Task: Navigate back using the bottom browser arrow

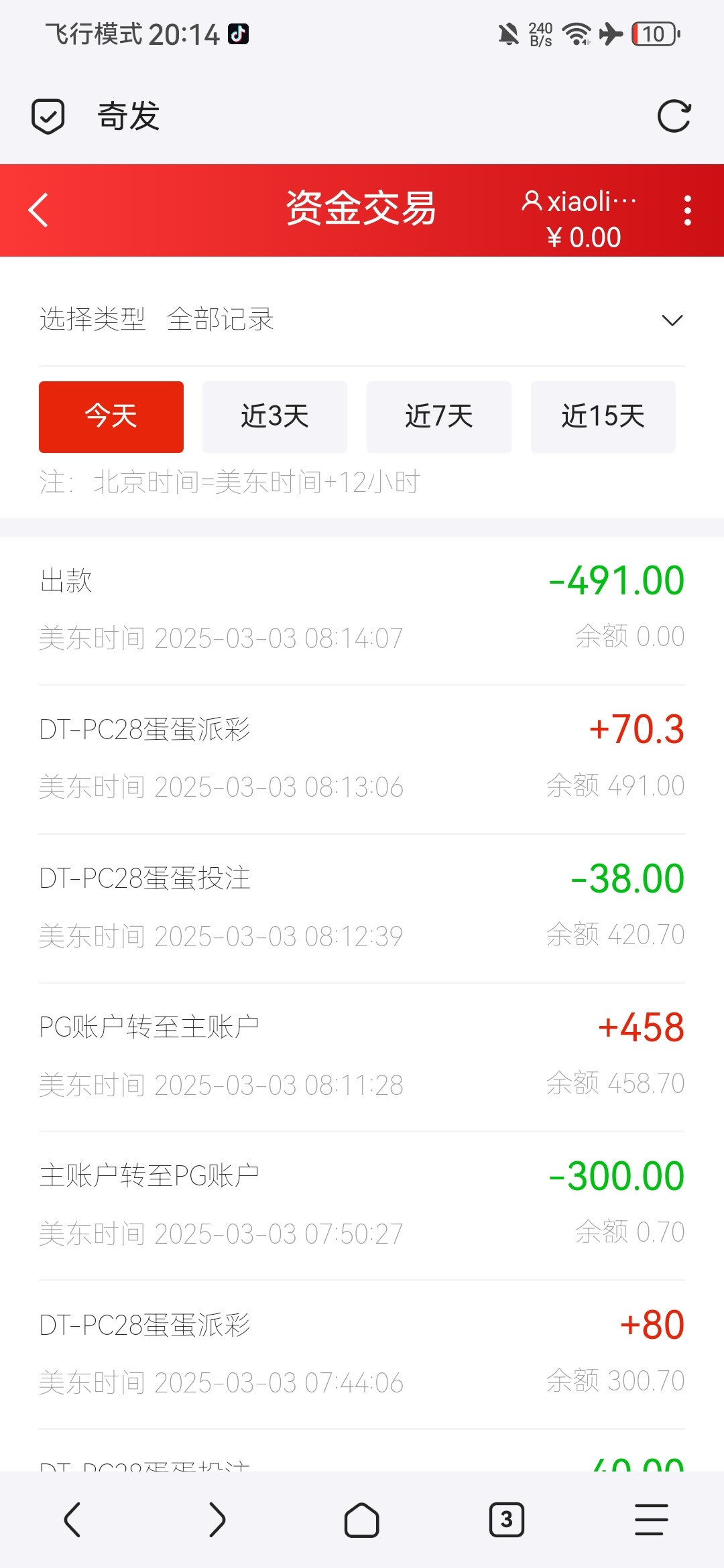Action: click(72, 1520)
